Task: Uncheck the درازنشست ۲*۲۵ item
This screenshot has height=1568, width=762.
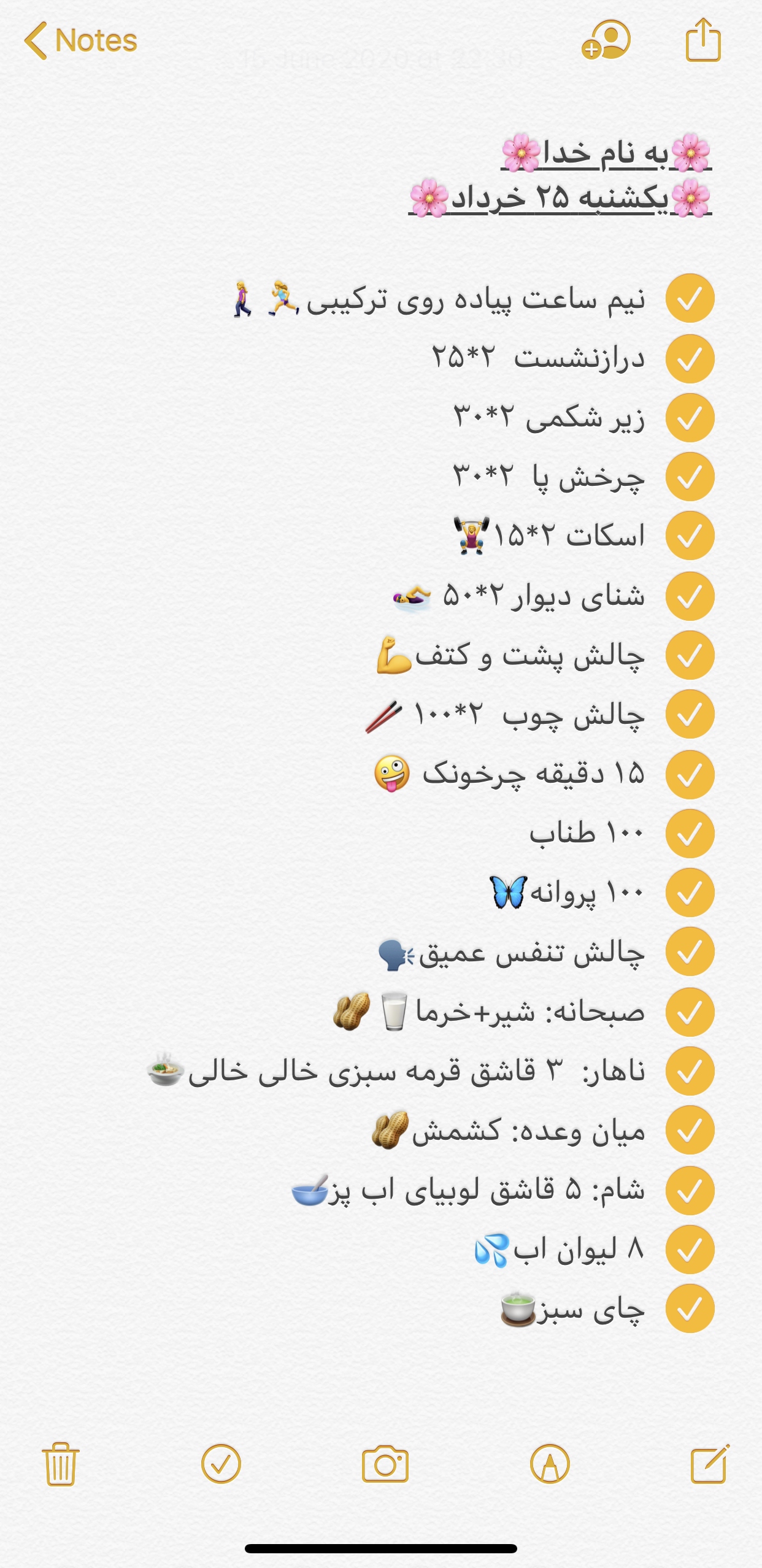Action: [x=690, y=359]
